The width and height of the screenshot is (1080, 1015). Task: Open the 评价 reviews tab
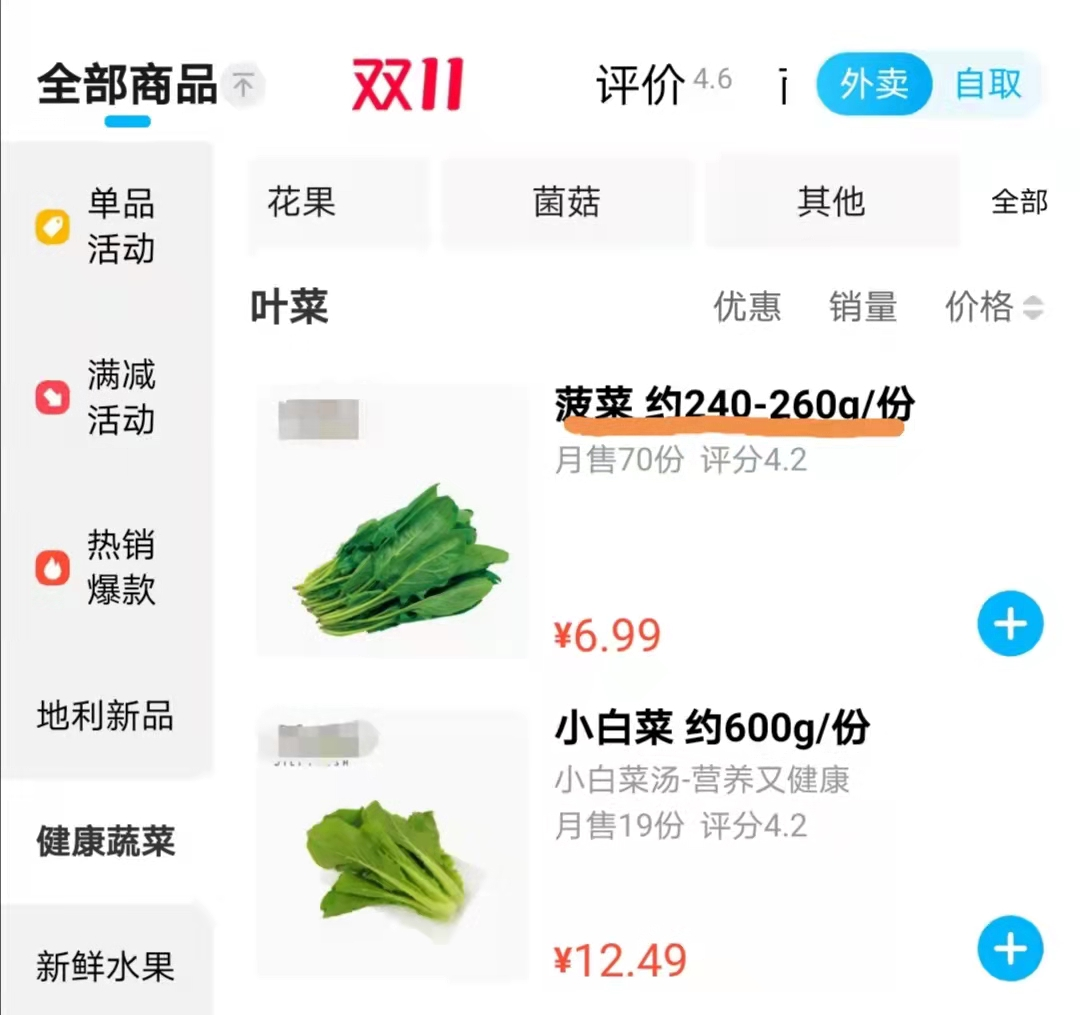(641, 85)
